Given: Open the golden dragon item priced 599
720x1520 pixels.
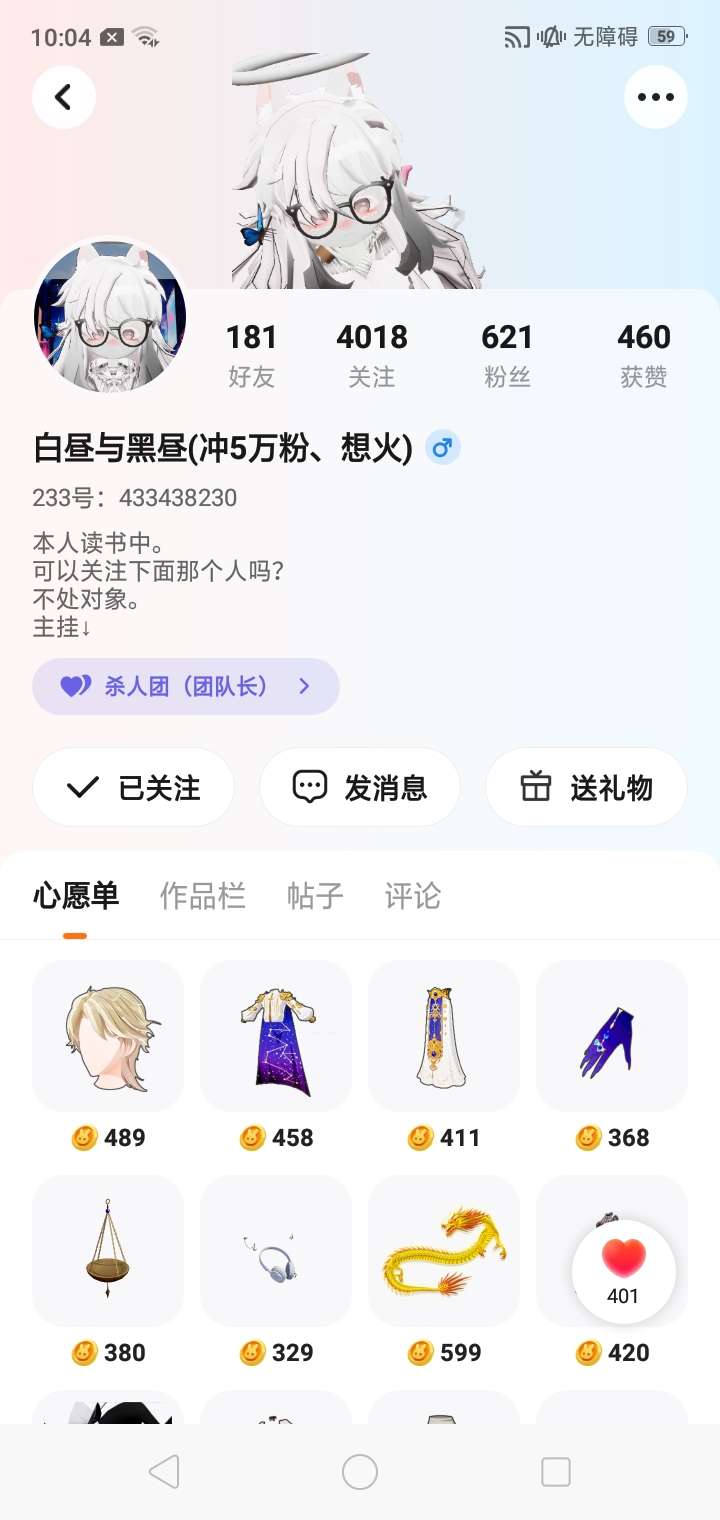Looking at the screenshot, I should coord(444,1250).
